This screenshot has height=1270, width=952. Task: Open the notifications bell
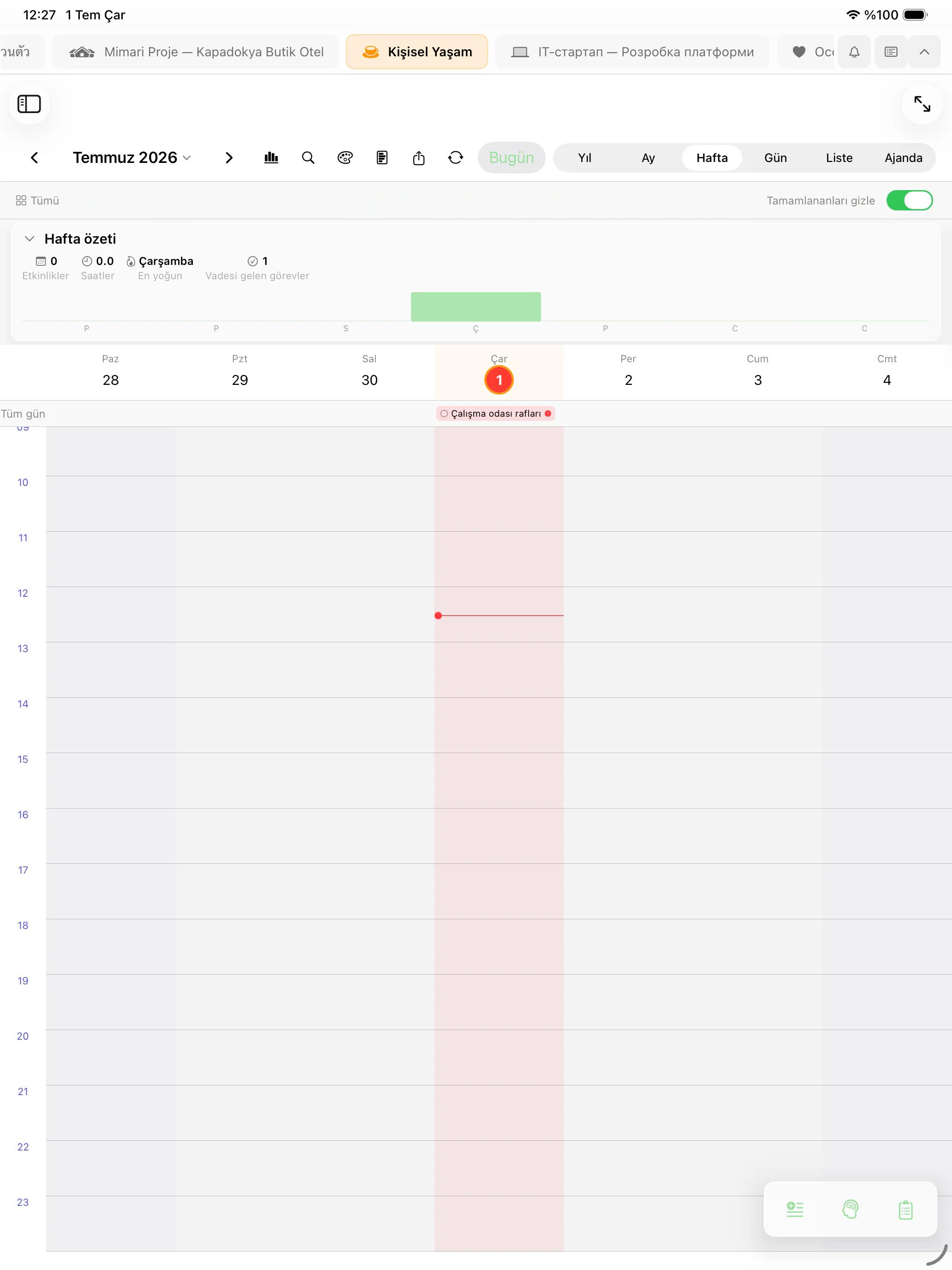(x=854, y=52)
